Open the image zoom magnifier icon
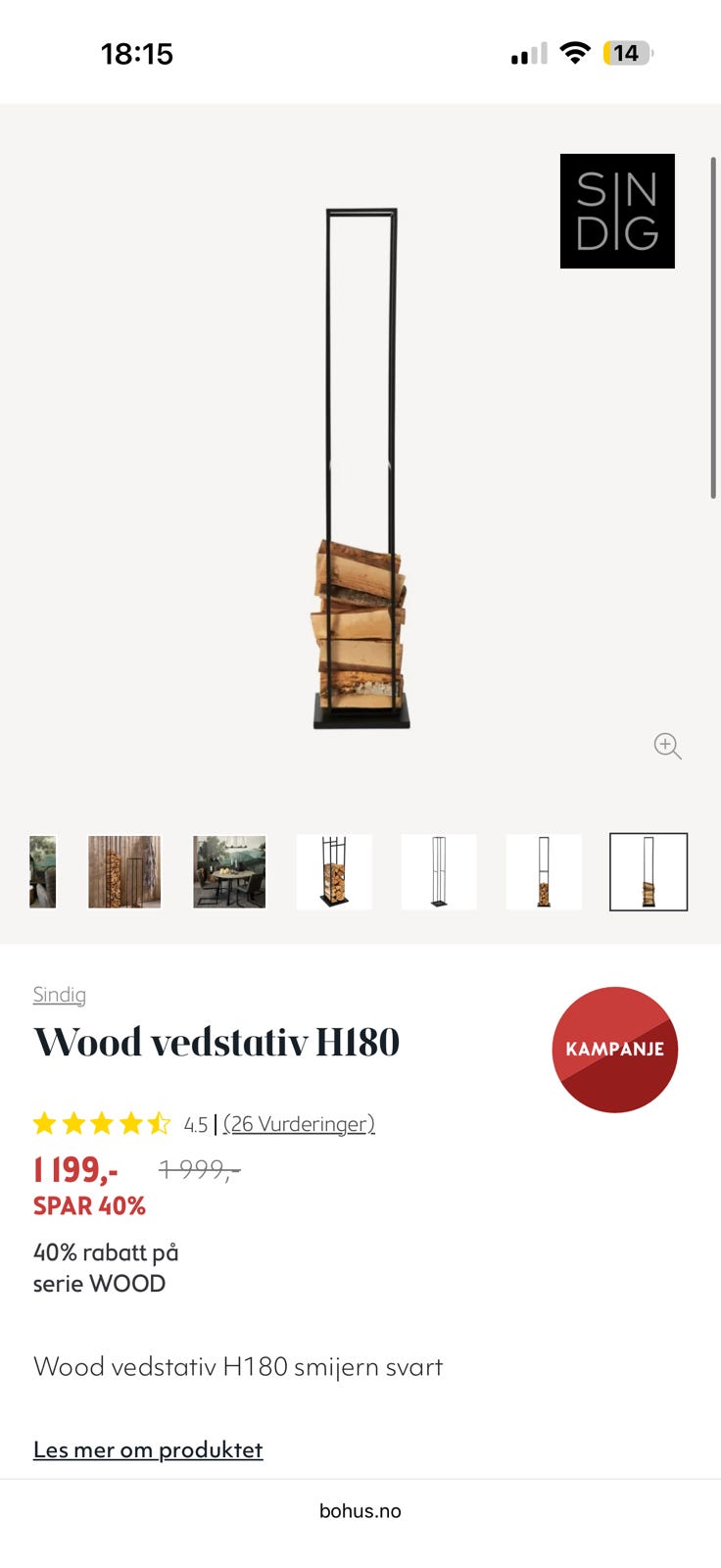 pyautogui.click(x=668, y=746)
